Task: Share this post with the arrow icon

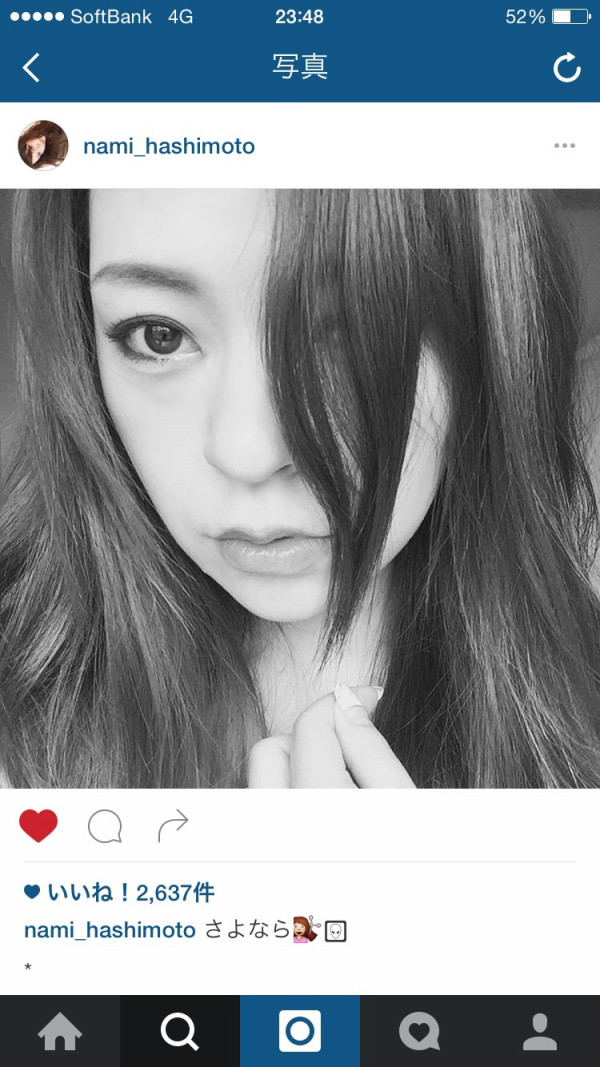Action: (173, 826)
